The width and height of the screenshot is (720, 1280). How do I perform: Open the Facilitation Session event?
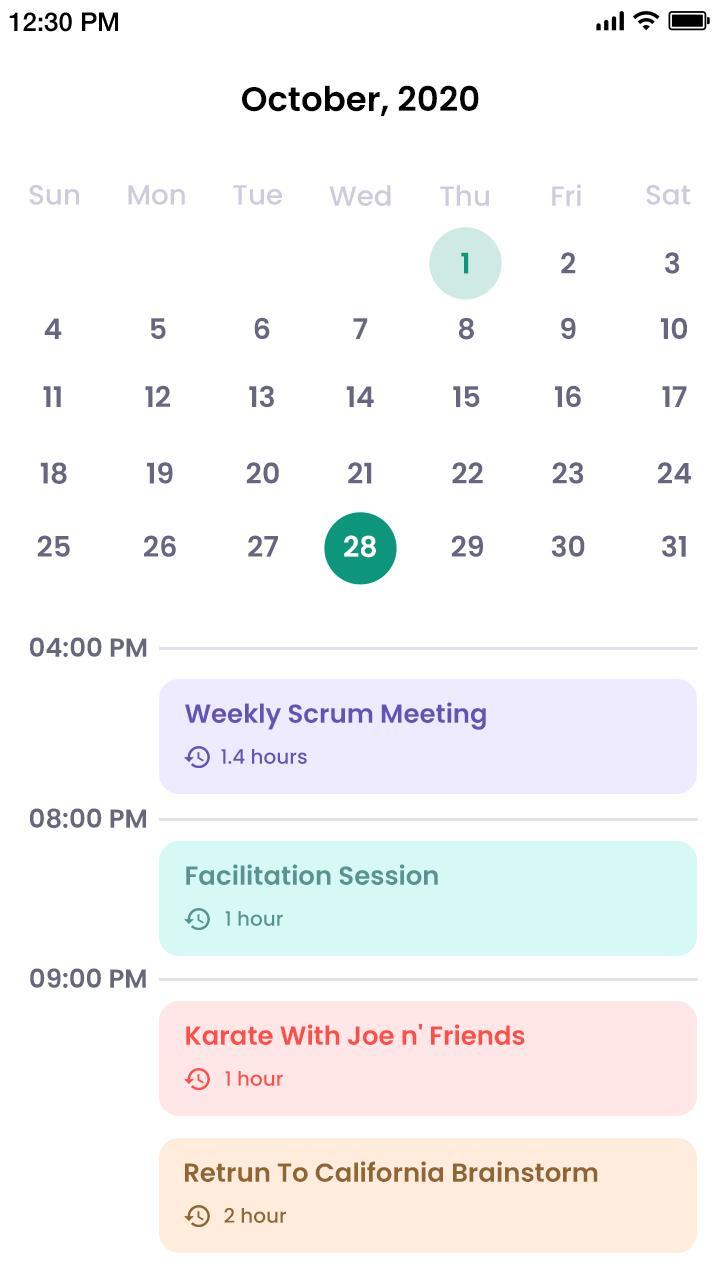click(428, 898)
